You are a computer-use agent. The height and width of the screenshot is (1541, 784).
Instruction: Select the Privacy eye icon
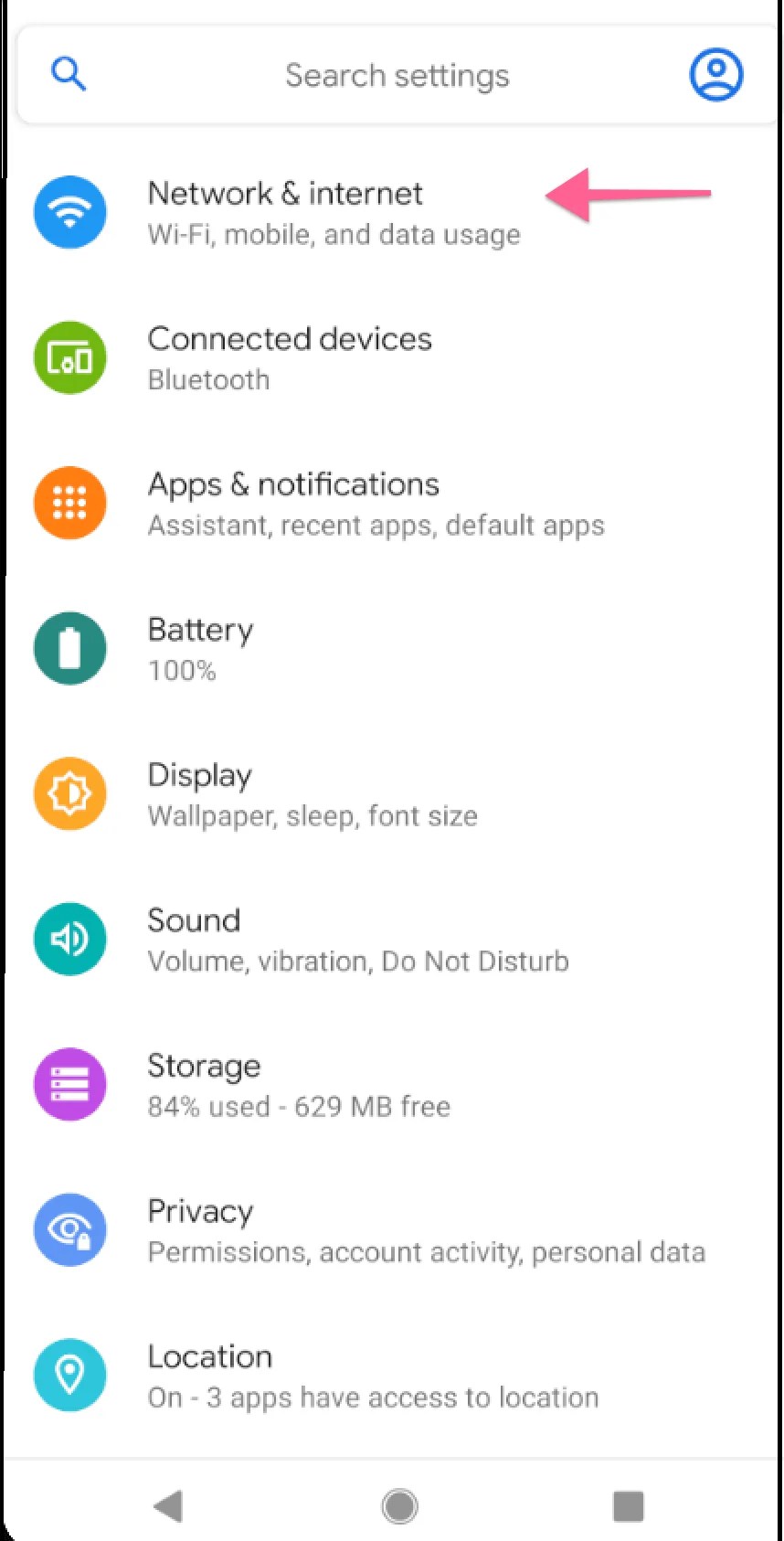pos(70,1229)
